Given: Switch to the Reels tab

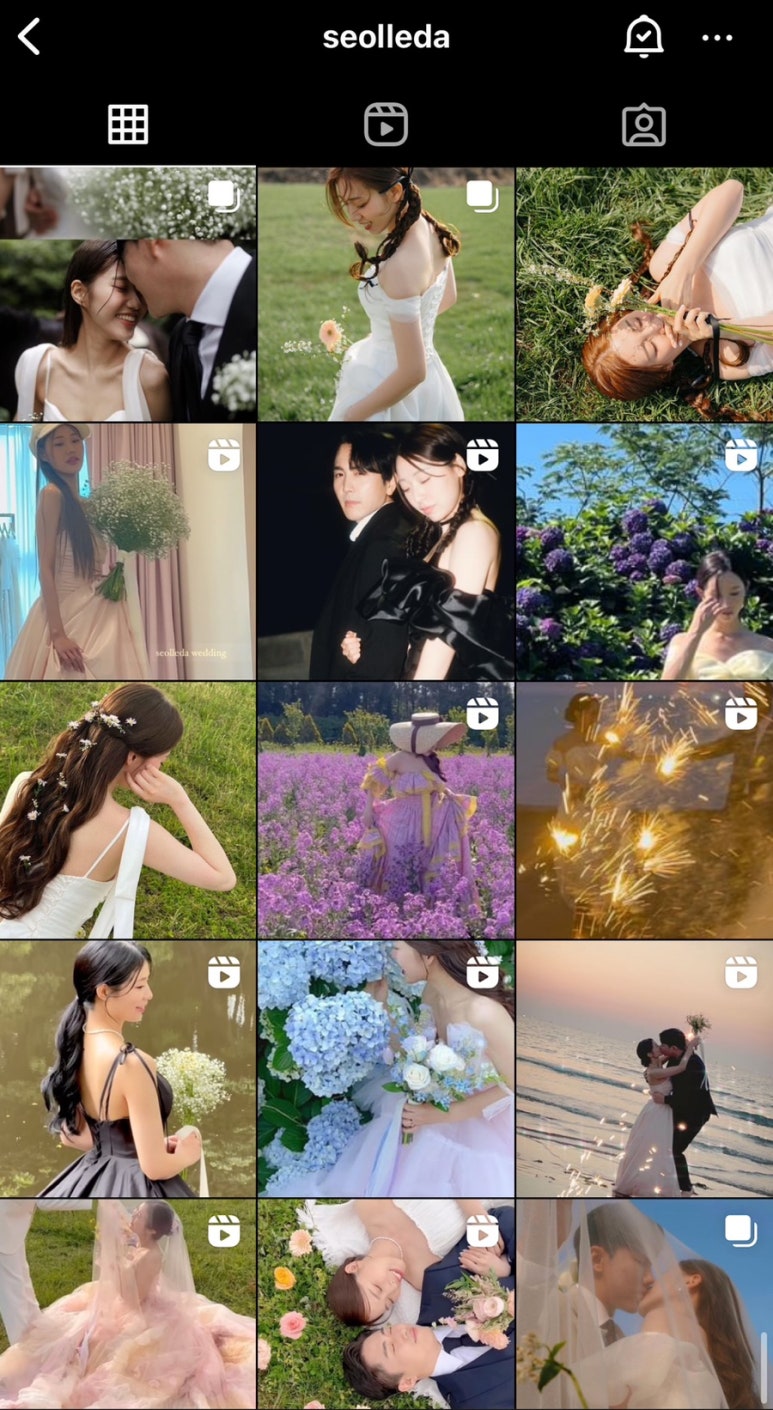Looking at the screenshot, I should click(x=386, y=124).
